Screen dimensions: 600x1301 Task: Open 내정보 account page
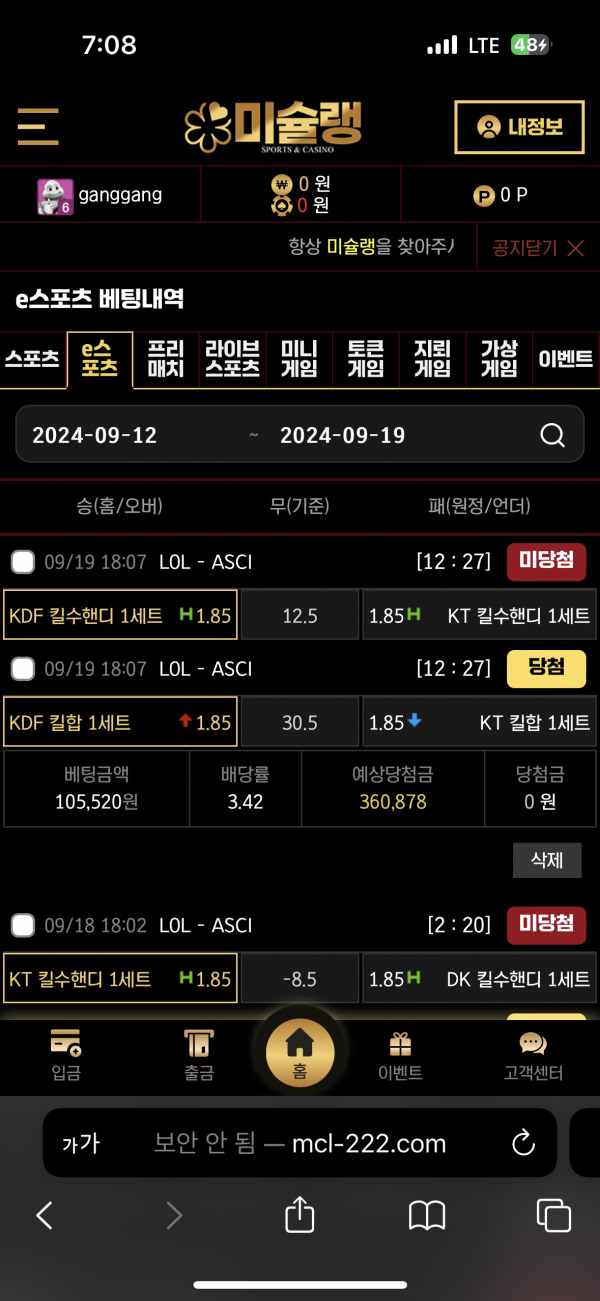[519, 127]
